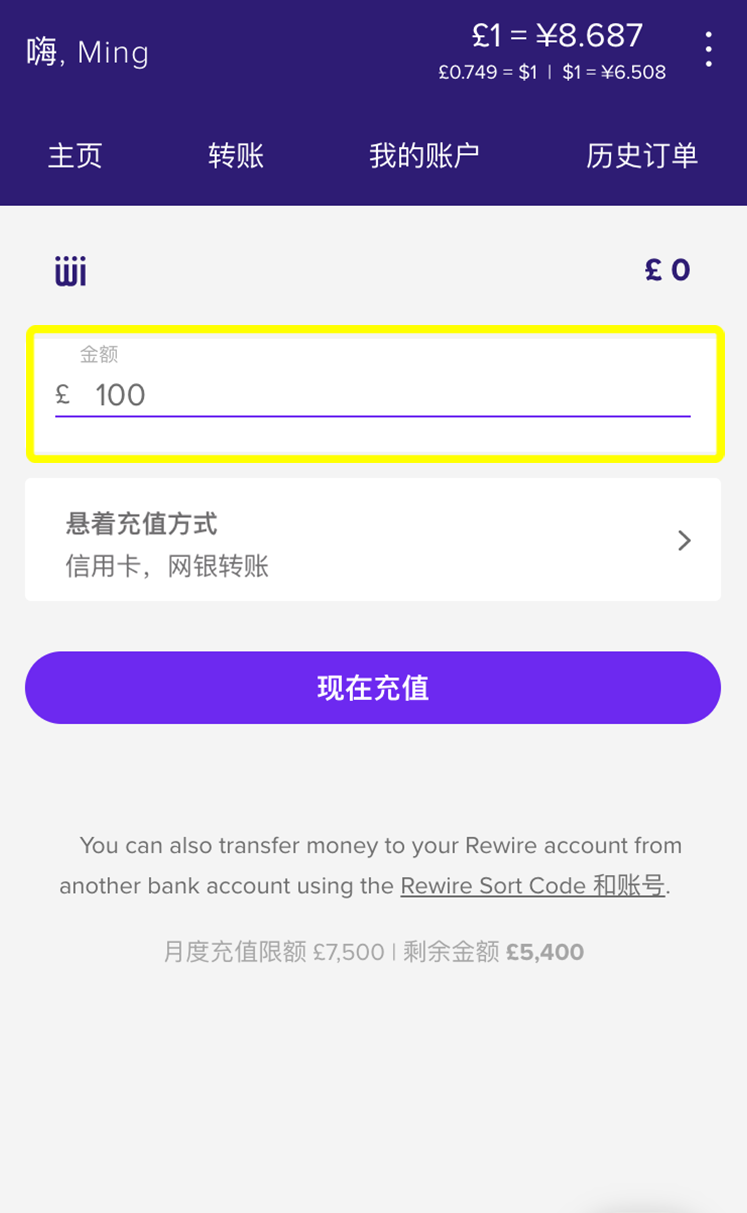
Task: Open the Rewire Sort Code 和账号 link
Action: 532,886
